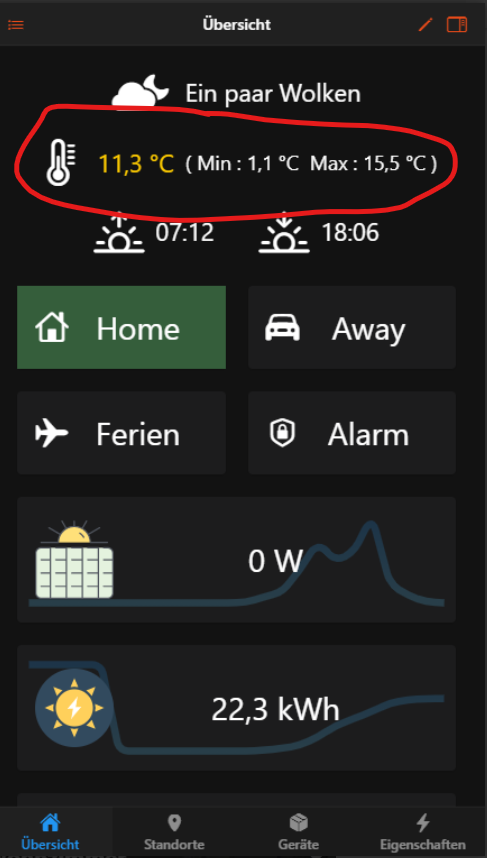Tap the pencil edit icon
The image size is (487, 858).
(x=425, y=25)
